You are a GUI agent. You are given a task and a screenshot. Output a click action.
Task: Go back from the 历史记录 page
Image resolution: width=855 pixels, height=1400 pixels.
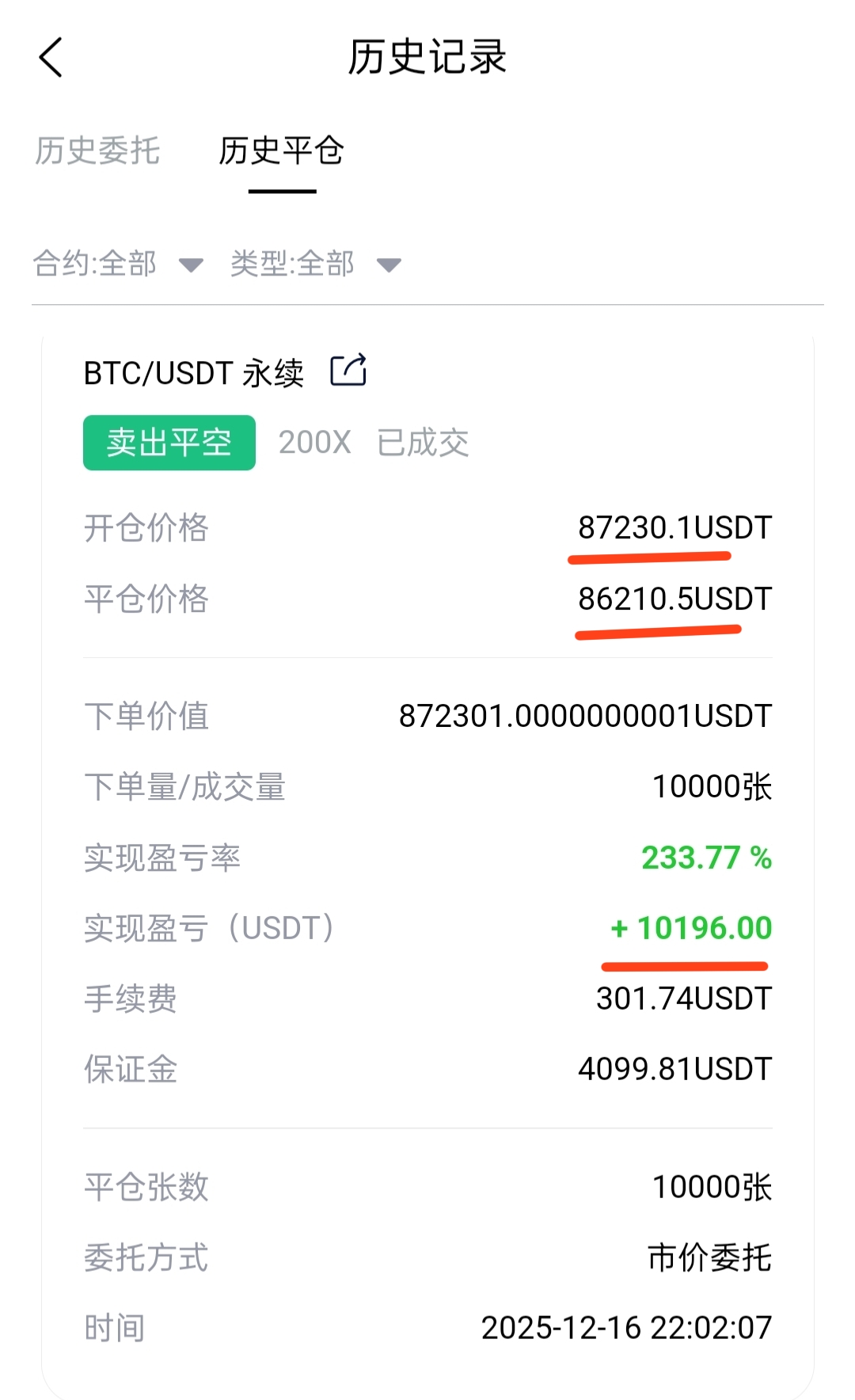pos(51,58)
